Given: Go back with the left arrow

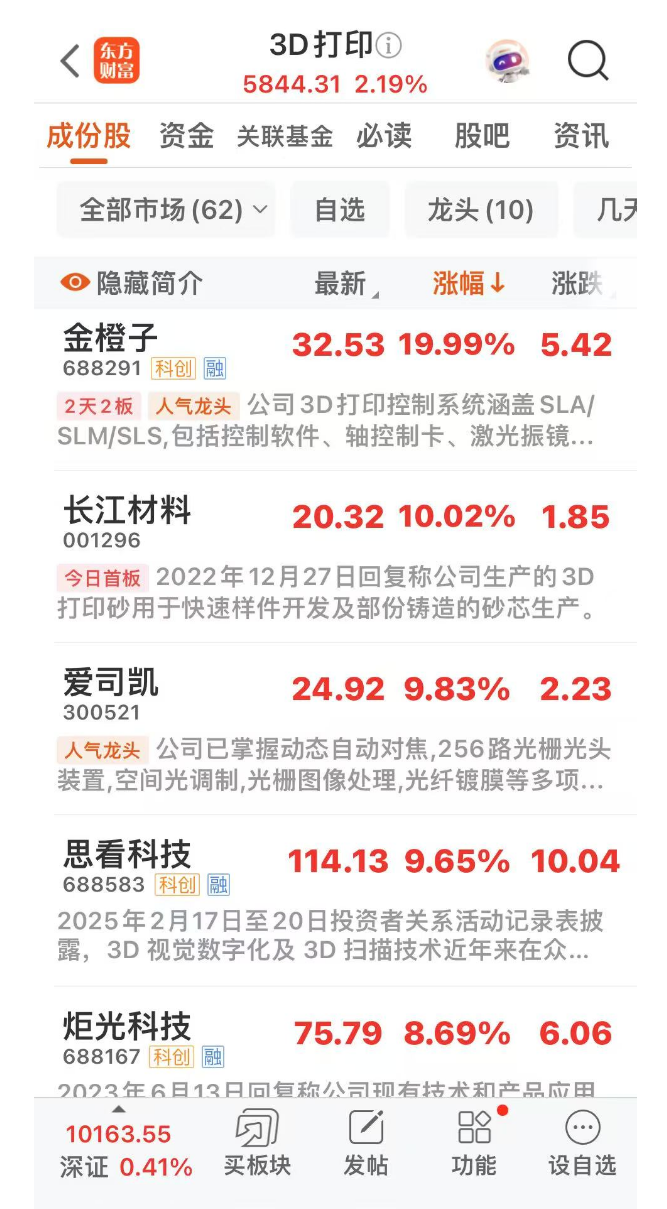Looking at the screenshot, I should pyautogui.click(x=70, y=61).
